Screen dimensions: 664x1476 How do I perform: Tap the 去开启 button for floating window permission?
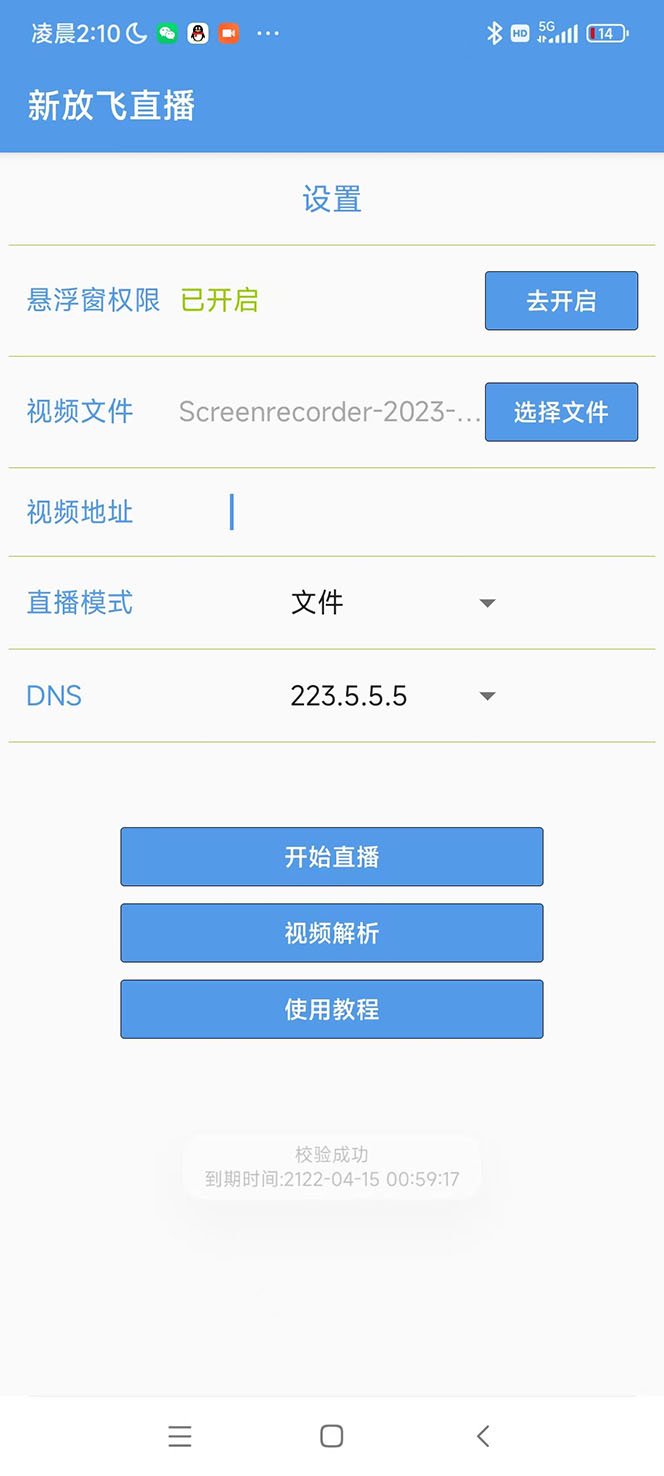point(561,300)
